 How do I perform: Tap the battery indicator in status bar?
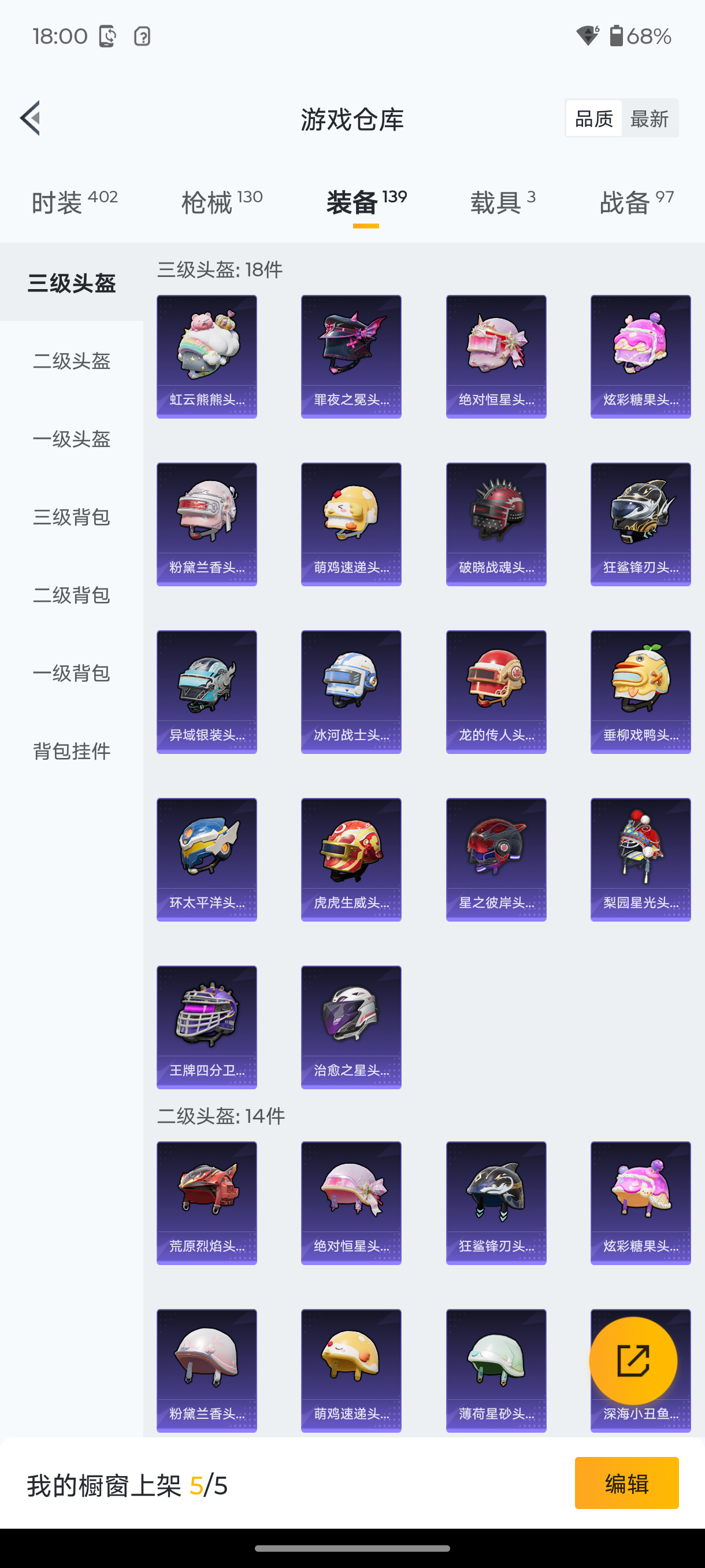[615, 36]
